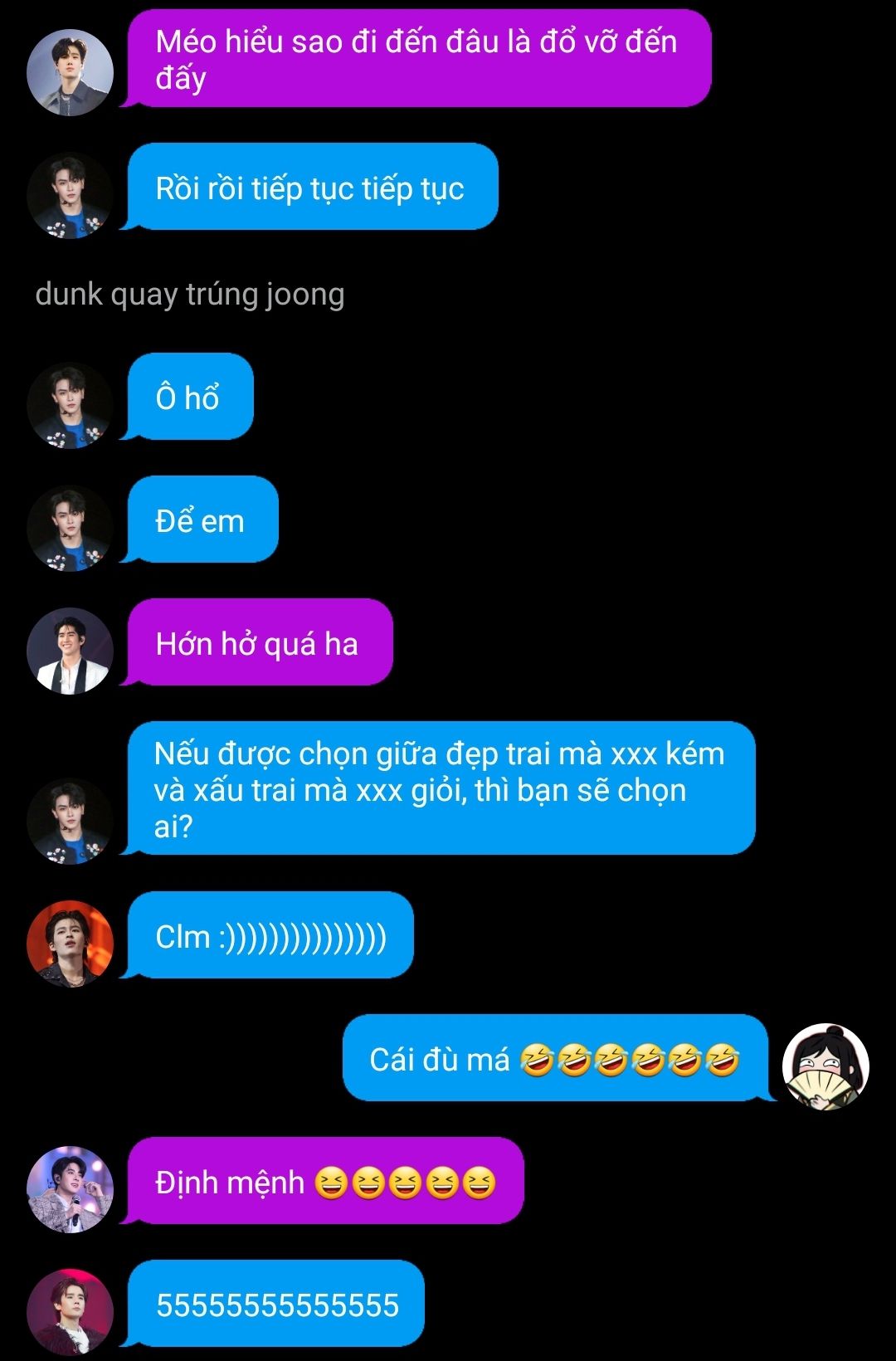
Task: Open avatar next to "Định mệnh" message
Action: point(70,1189)
